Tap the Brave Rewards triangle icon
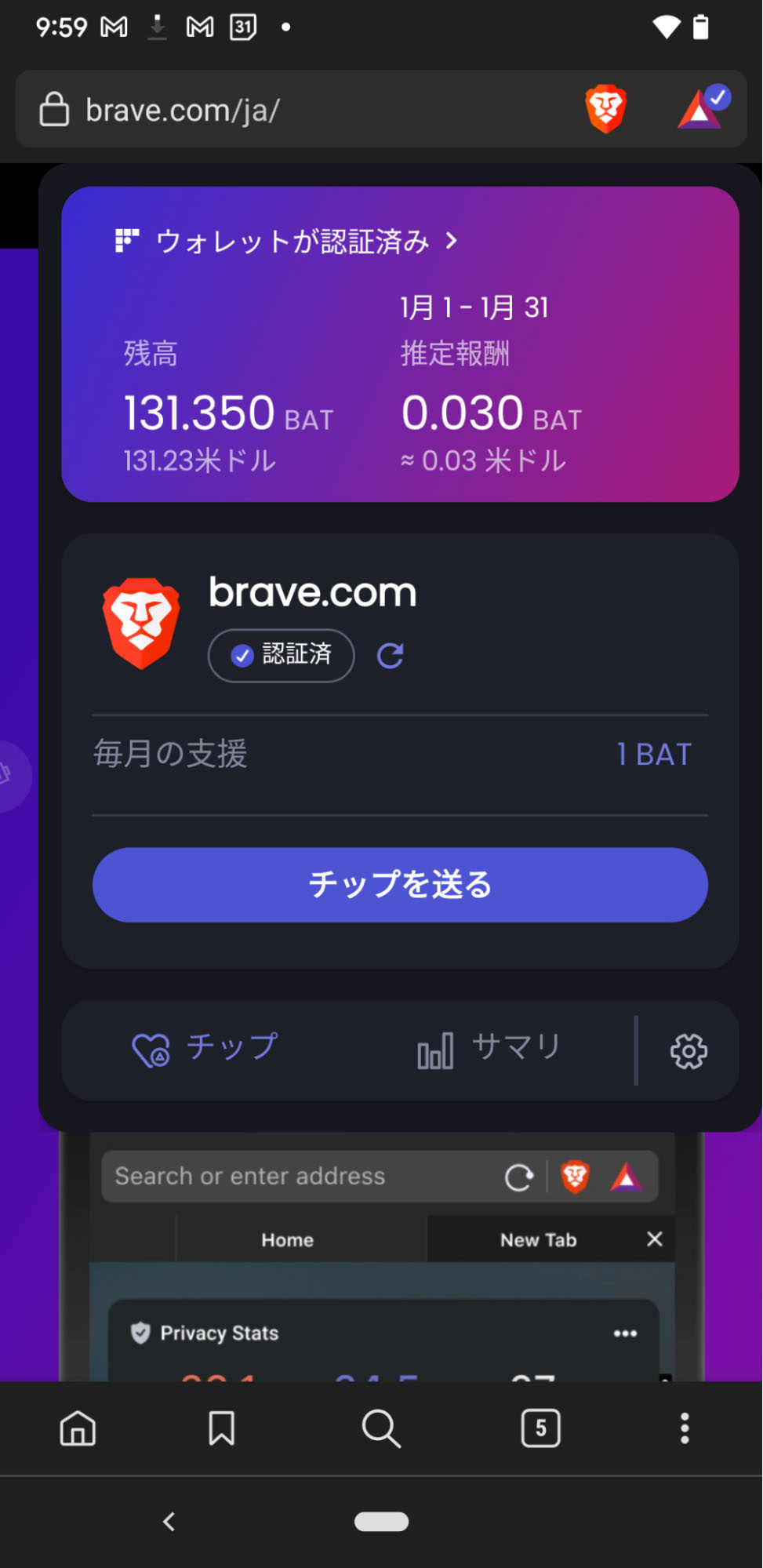This screenshot has height=1568, width=763. point(703,107)
